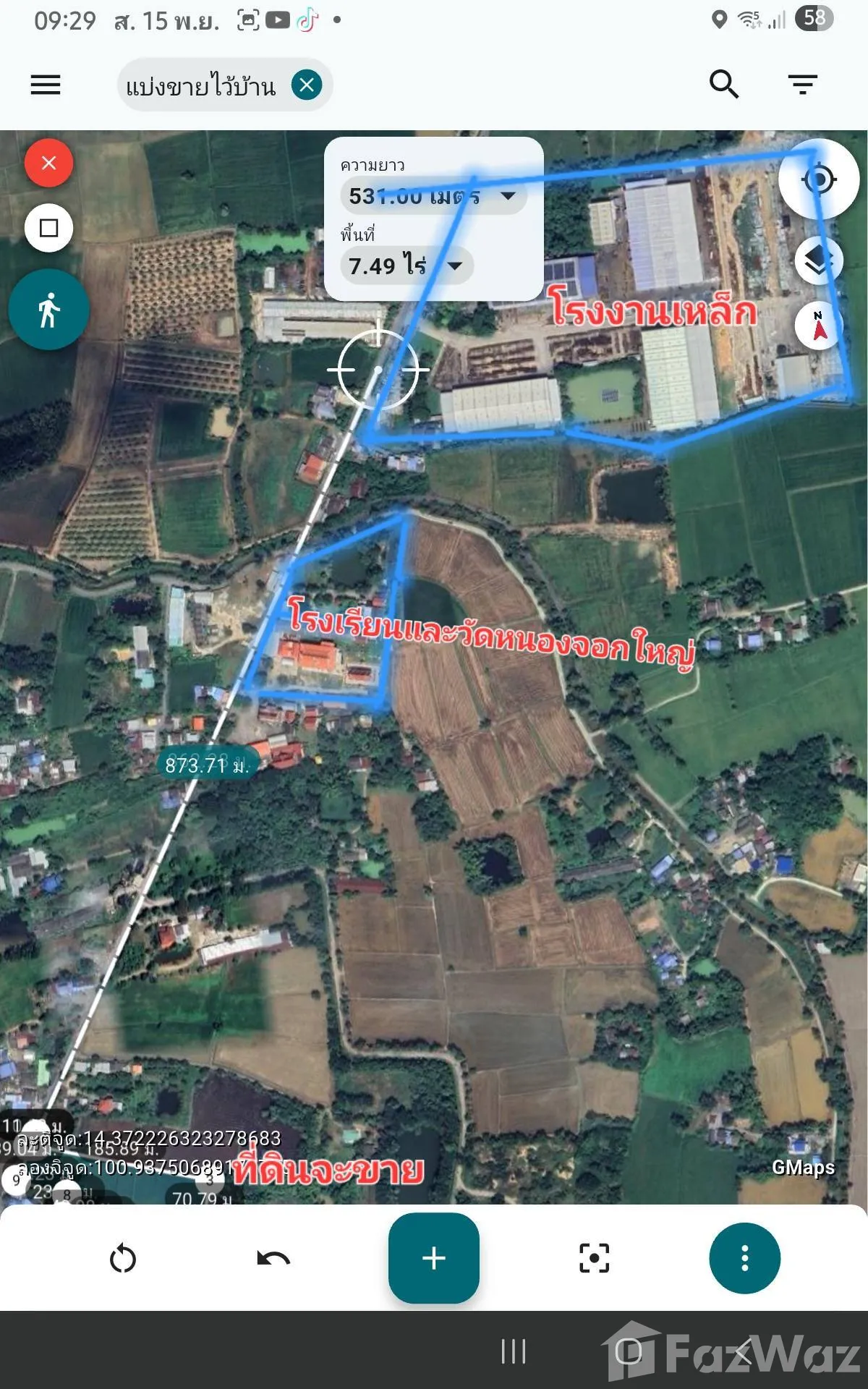Tap the reset rotate icon
This screenshot has height=1389, width=868.
tap(123, 1258)
